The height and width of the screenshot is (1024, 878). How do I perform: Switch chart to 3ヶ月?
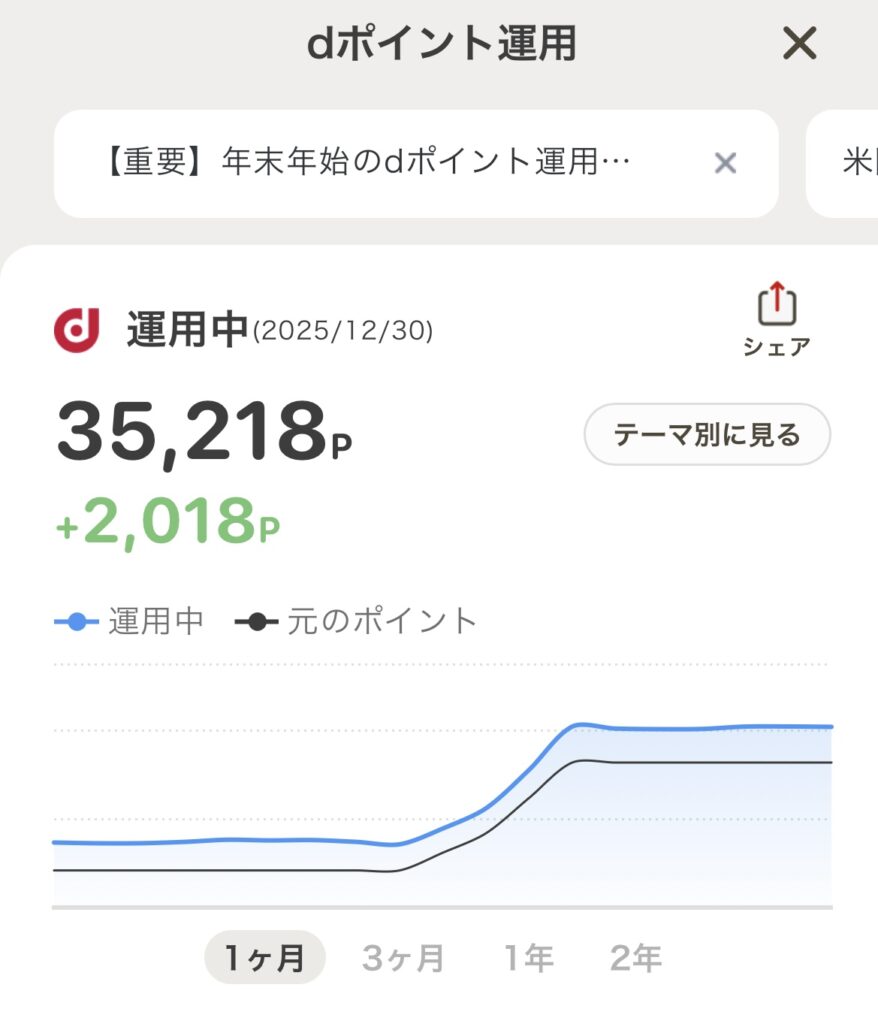click(x=402, y=958)
